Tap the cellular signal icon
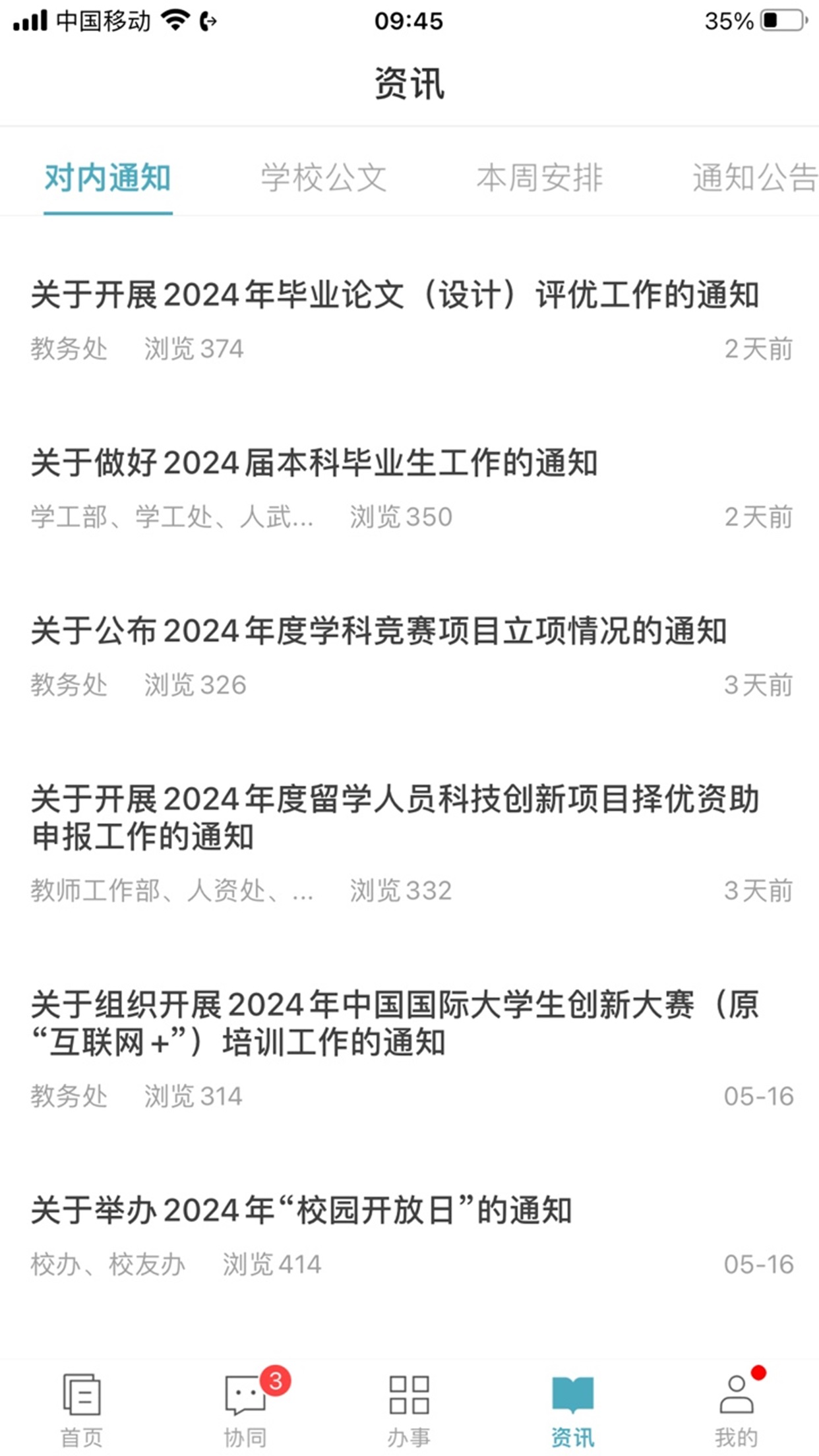The image size is (819, 1456). (x=31, y=21)
